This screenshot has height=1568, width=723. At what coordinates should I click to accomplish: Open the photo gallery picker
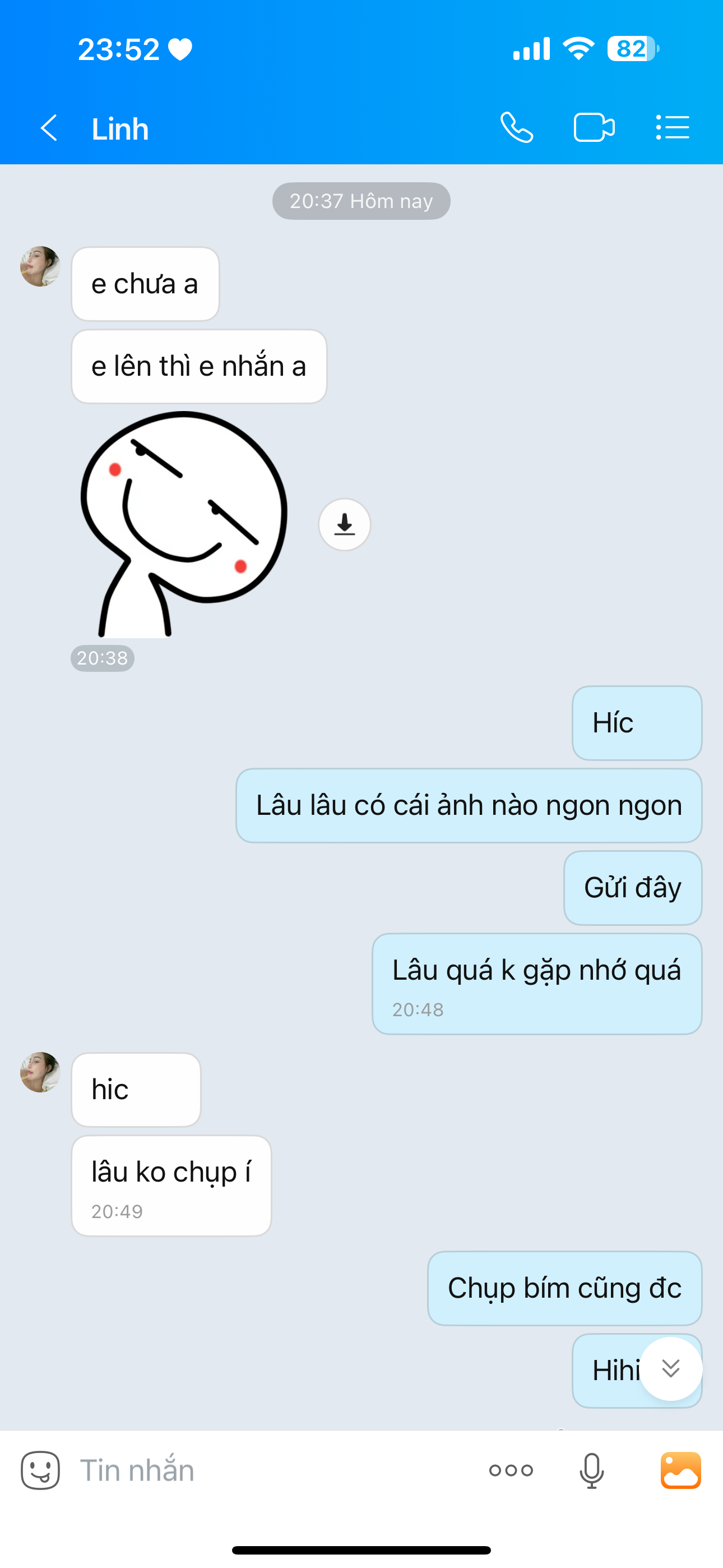coord(680,1470)
